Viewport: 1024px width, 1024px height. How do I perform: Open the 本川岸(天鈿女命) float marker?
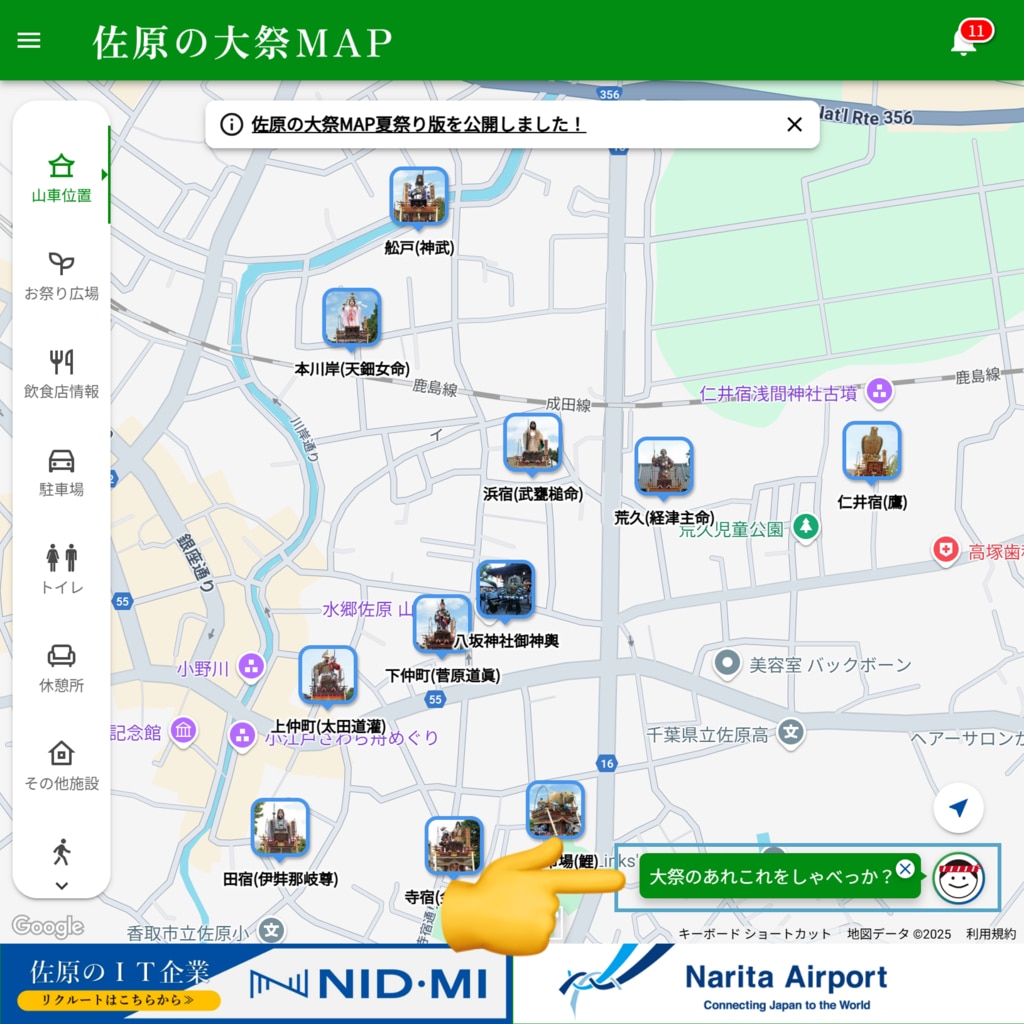pyautogui.click(x=351, y=318)
